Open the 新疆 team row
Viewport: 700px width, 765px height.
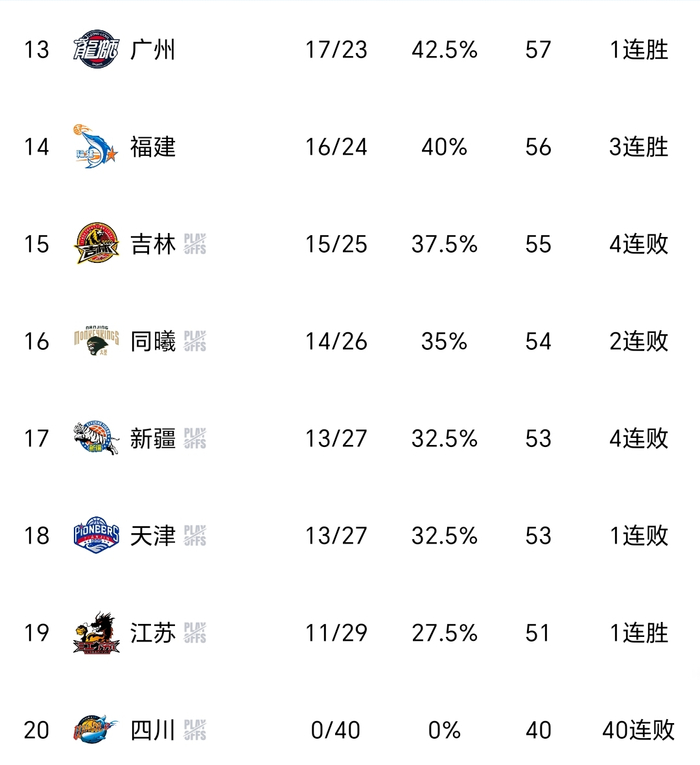[152, 438]
